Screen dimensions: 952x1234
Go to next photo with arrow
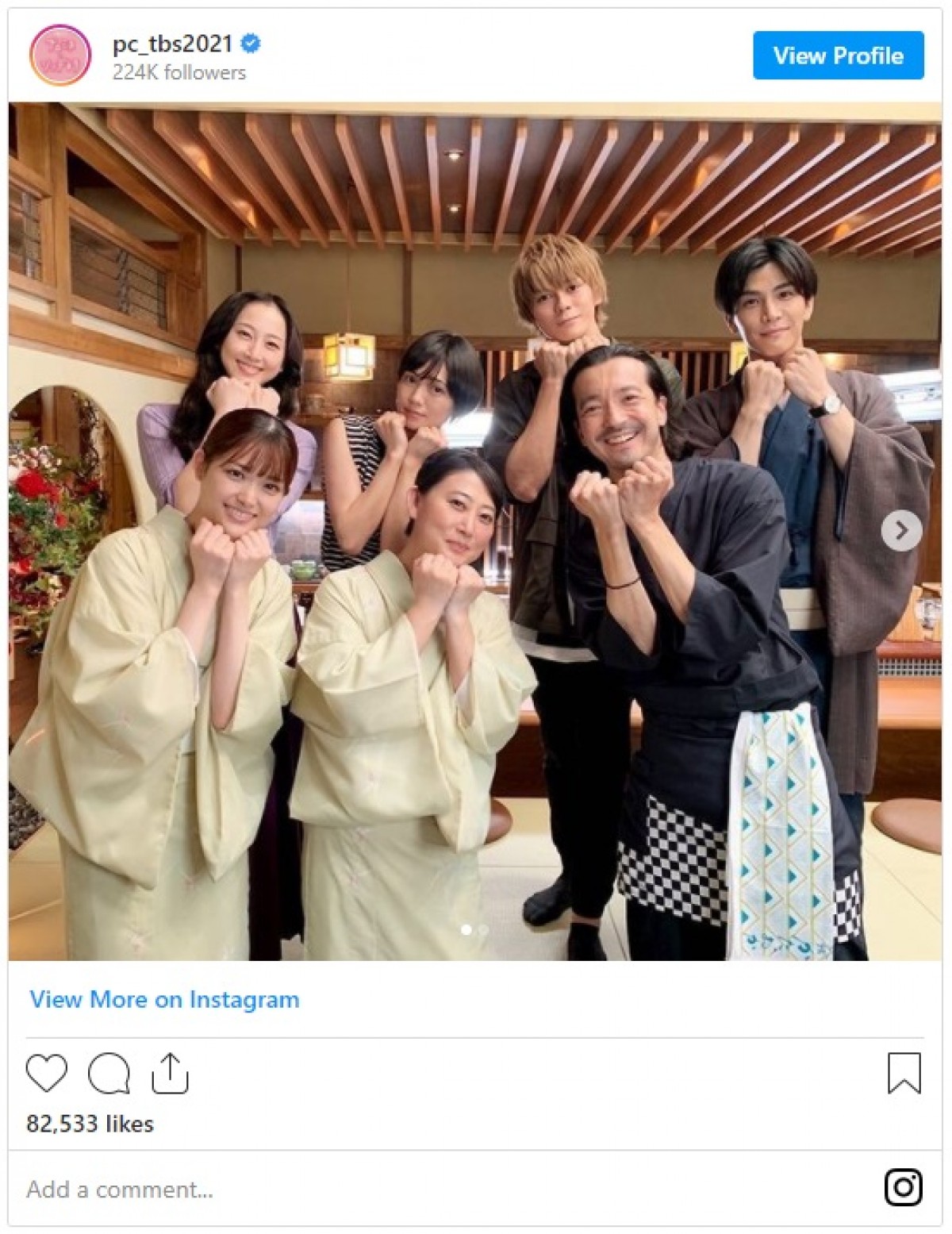click(x=901, y=530)
